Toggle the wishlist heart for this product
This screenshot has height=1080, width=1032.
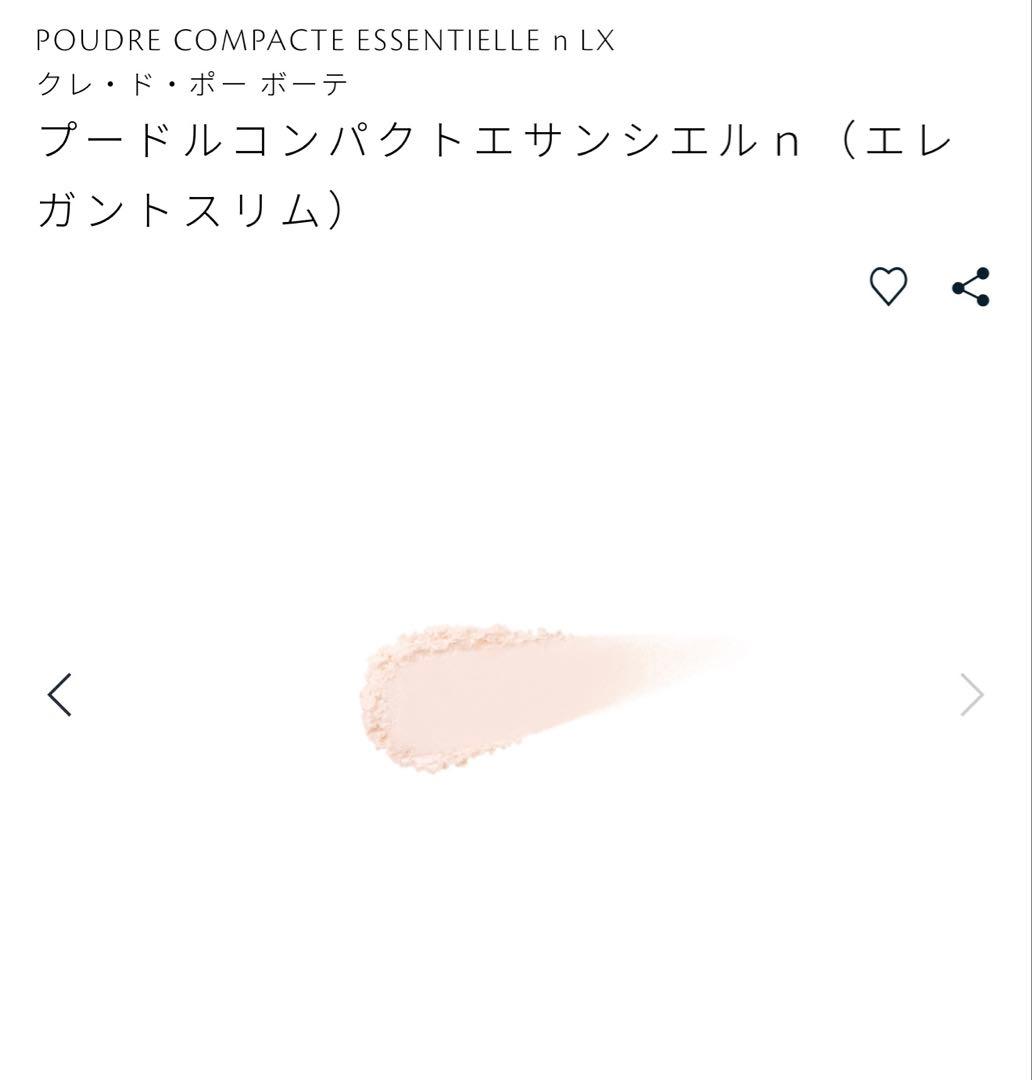tap(889, 289)
